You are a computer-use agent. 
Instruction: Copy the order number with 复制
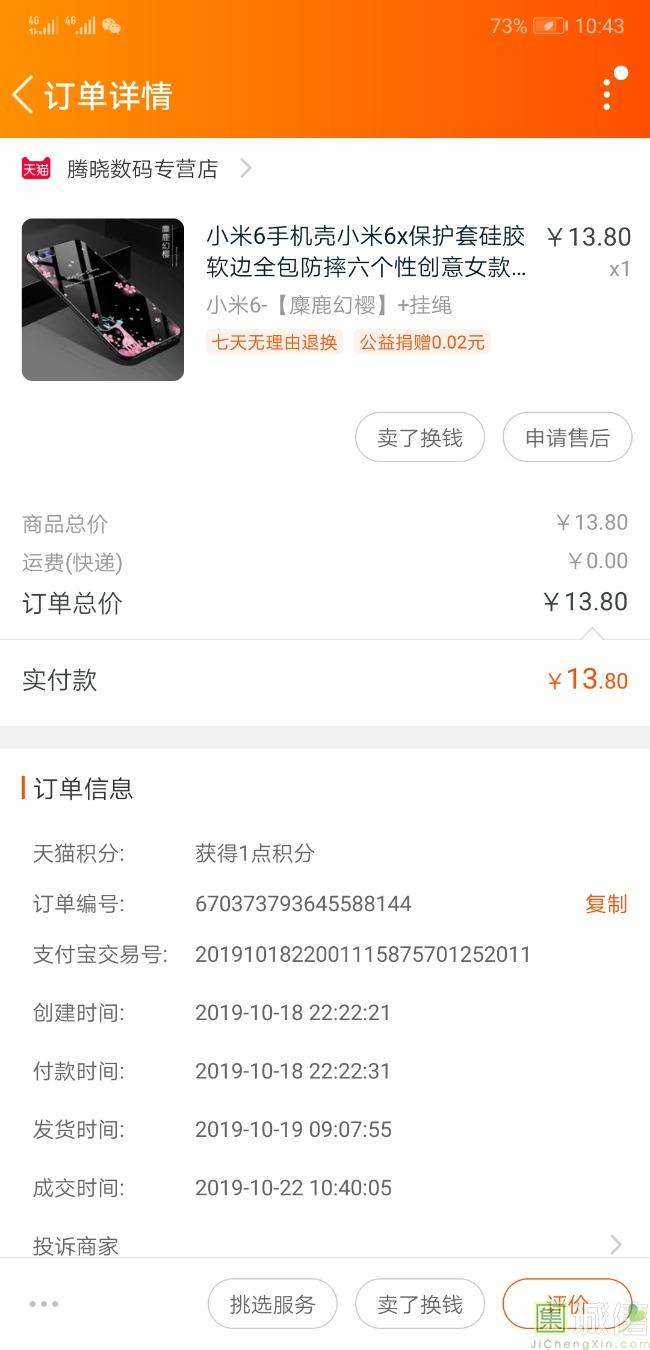click(x=605, y=904)
